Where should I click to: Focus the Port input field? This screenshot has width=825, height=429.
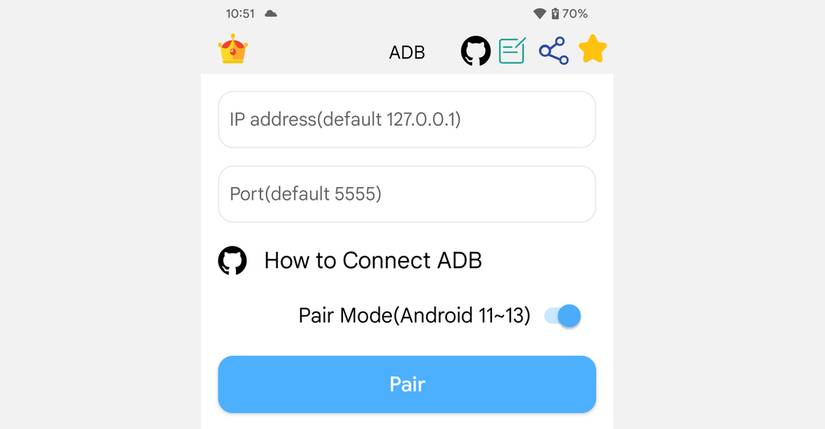click(x=407, y=194)
